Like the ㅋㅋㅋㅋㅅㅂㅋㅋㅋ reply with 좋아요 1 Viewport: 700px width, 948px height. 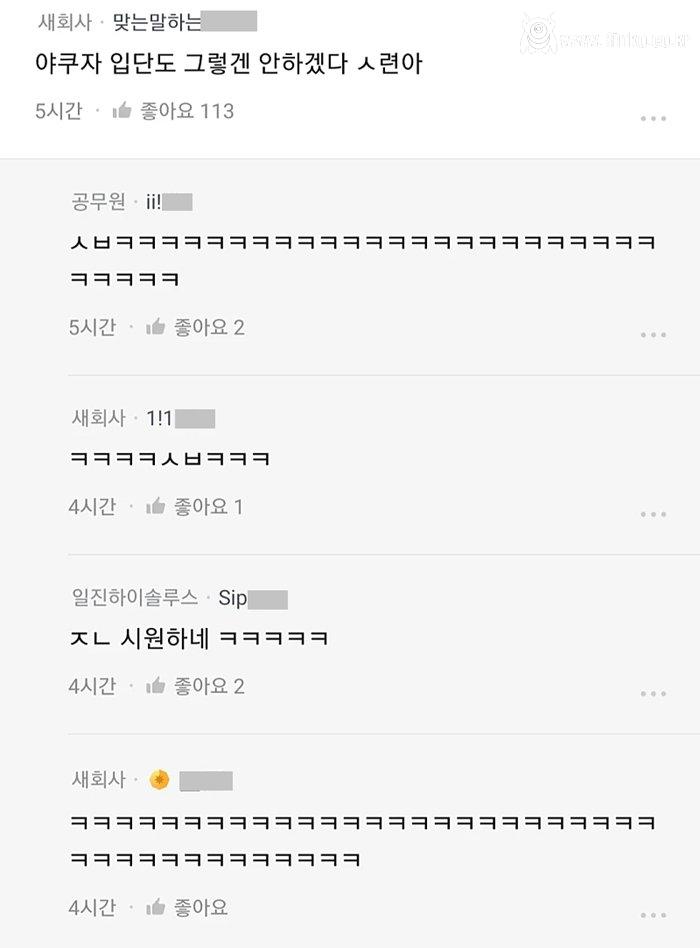click(156, 507)
